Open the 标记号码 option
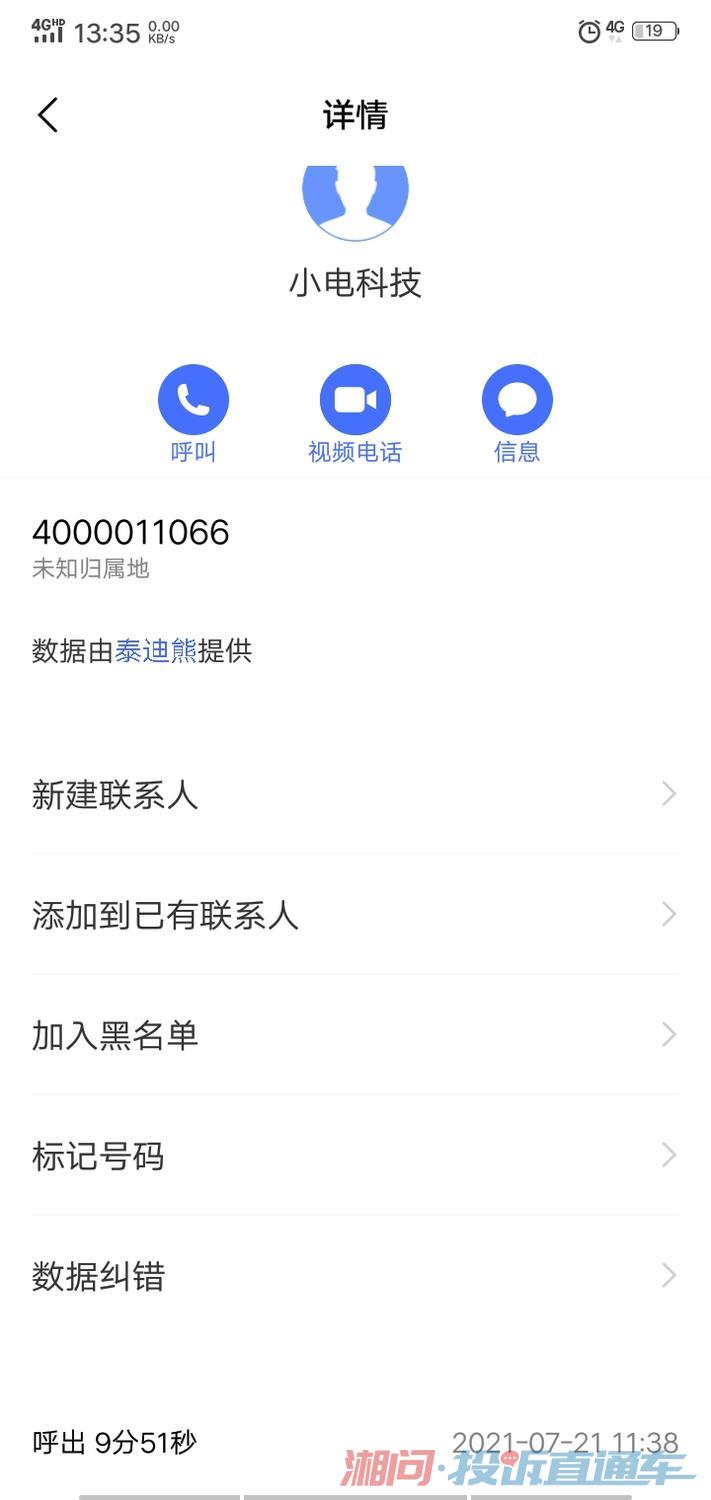 click(x=355, y=1156)
